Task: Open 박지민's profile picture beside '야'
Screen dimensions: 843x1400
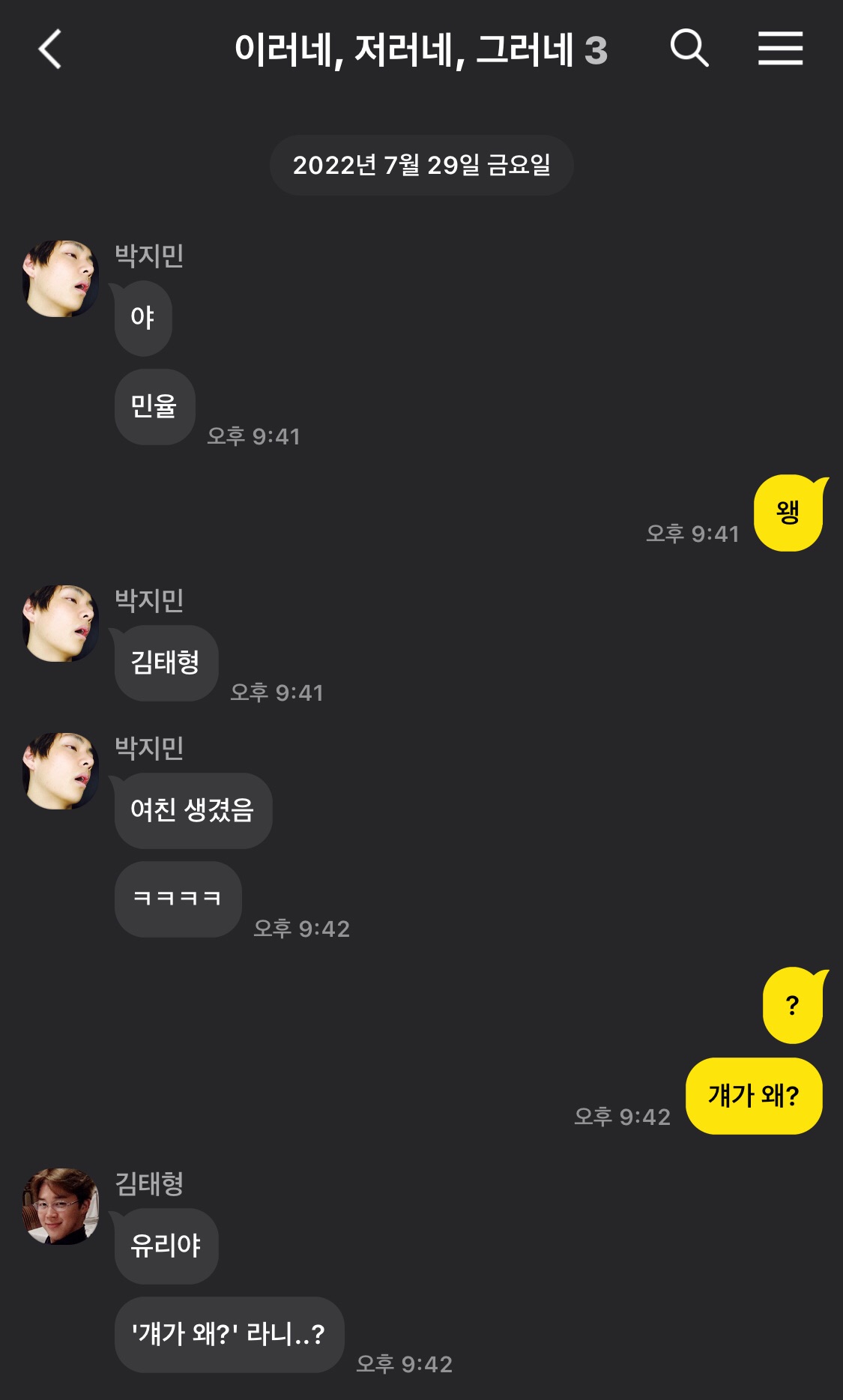Action: [x=61, y=279]
